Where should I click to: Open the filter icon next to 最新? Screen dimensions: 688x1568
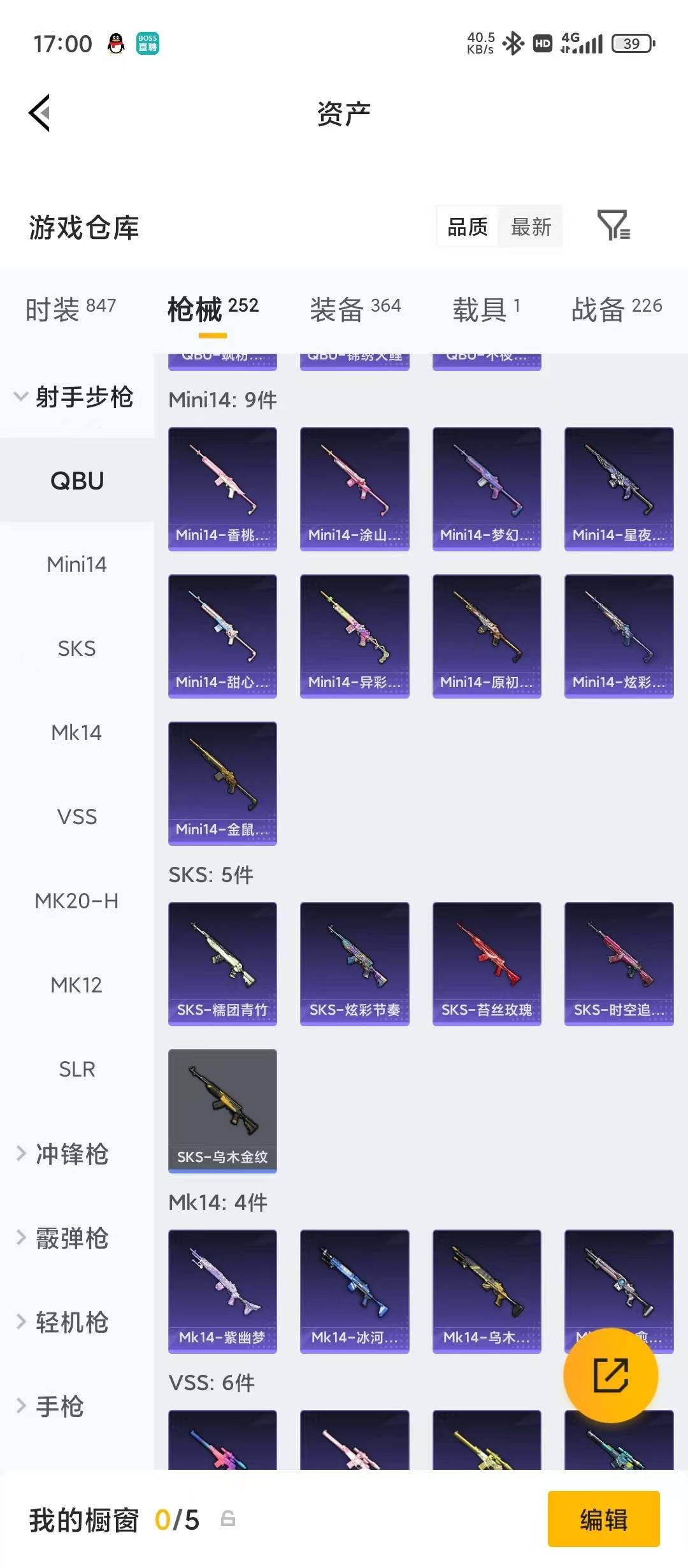(x=613, y=226)
